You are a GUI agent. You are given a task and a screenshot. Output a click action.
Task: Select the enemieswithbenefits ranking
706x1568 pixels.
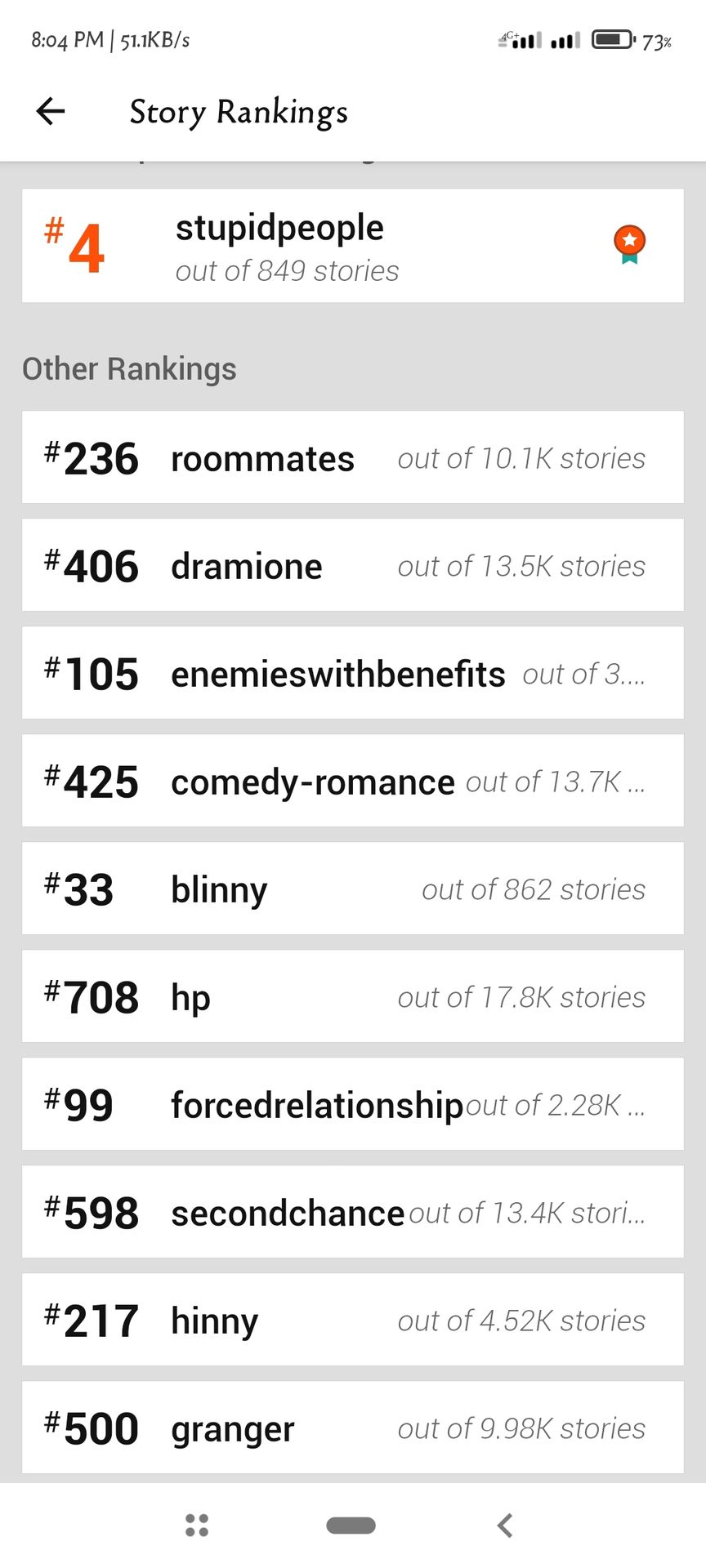coord(353,673)
